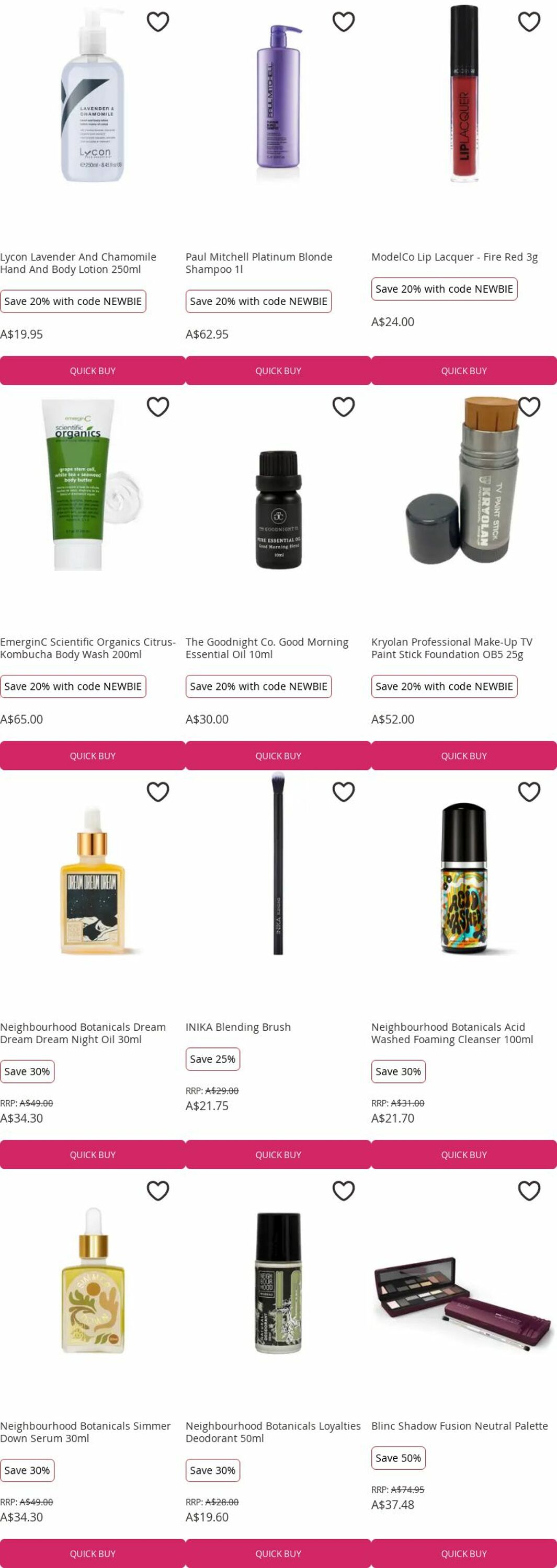Quick buy Lycon Lavender And Chamomile lotion

pos(93,371)
